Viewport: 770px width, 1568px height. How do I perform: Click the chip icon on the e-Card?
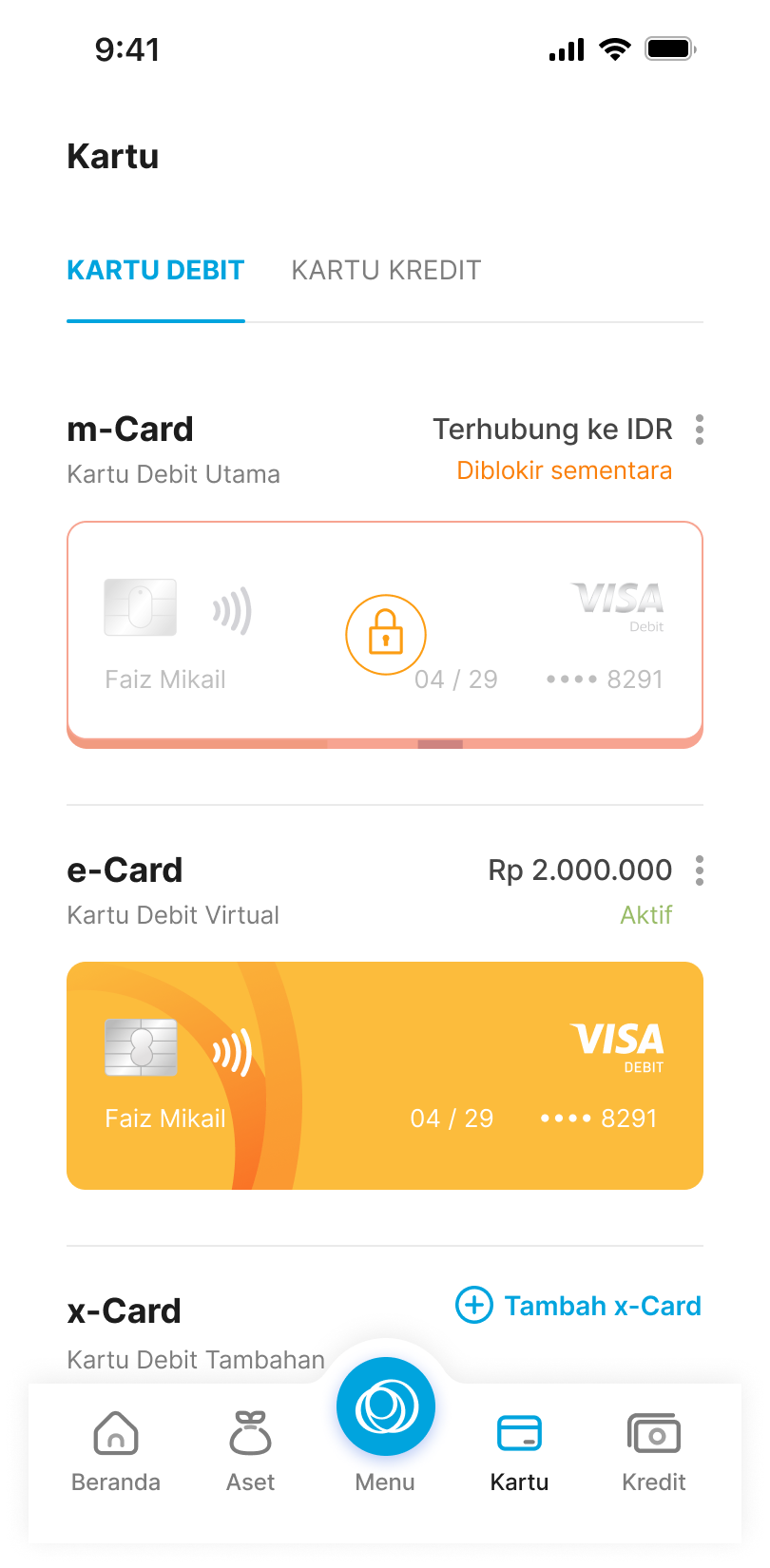pyautogui.click(x=141, y=1047)
